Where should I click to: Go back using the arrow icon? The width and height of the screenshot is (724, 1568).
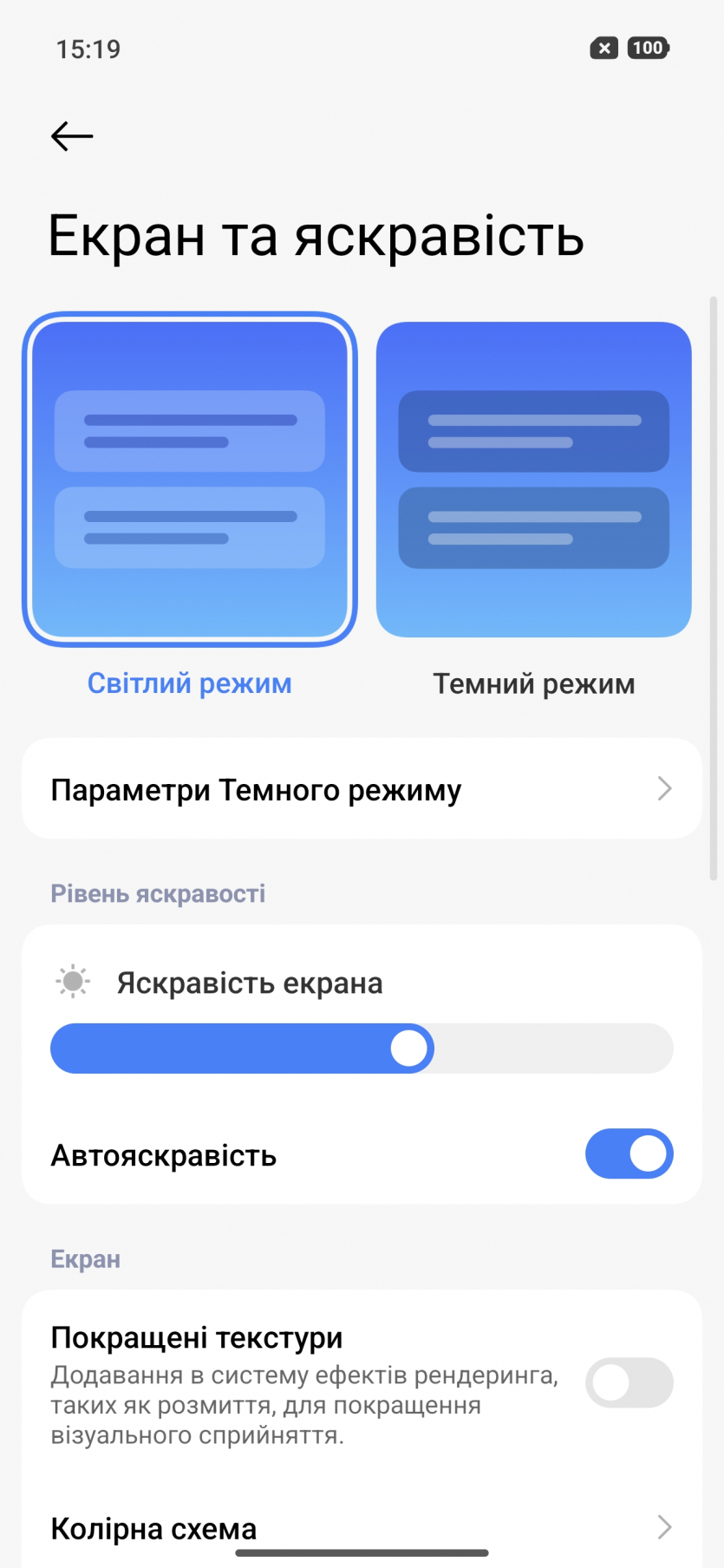[x=72, y=136]
